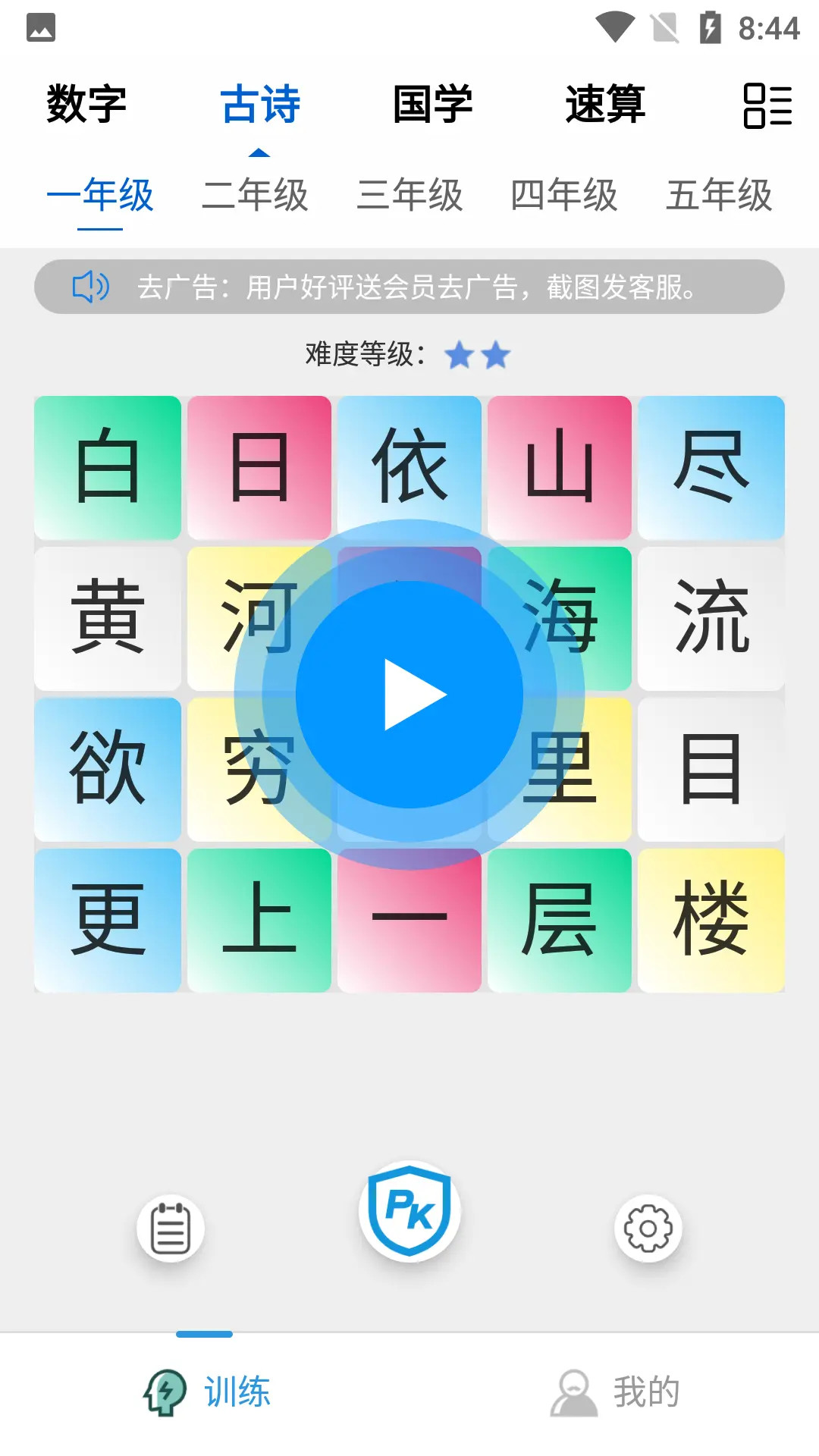819x1456 pixels.
Task: Select the 一年级 grade tab
Action: point(100,196)
